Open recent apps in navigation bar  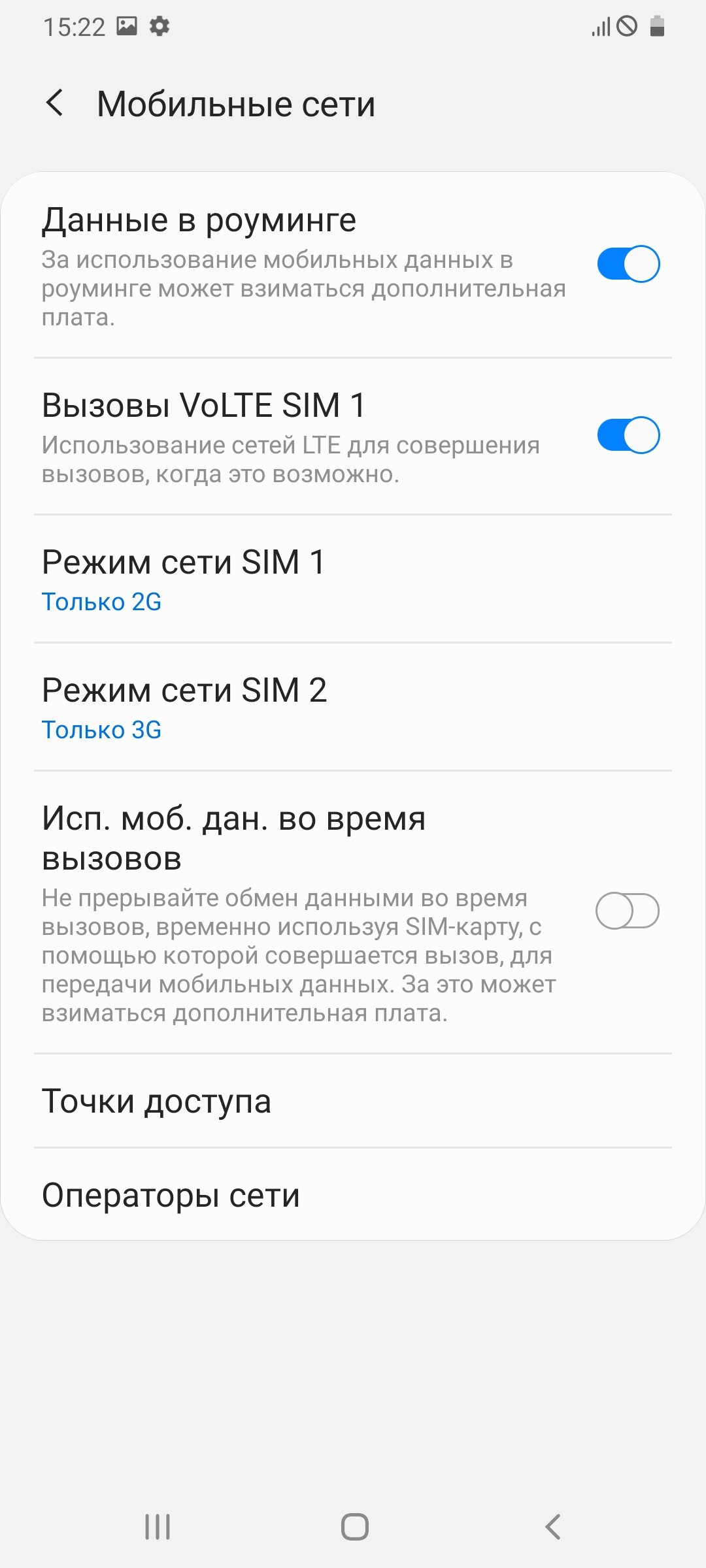pyautogui.click(x=158, y=1527)
